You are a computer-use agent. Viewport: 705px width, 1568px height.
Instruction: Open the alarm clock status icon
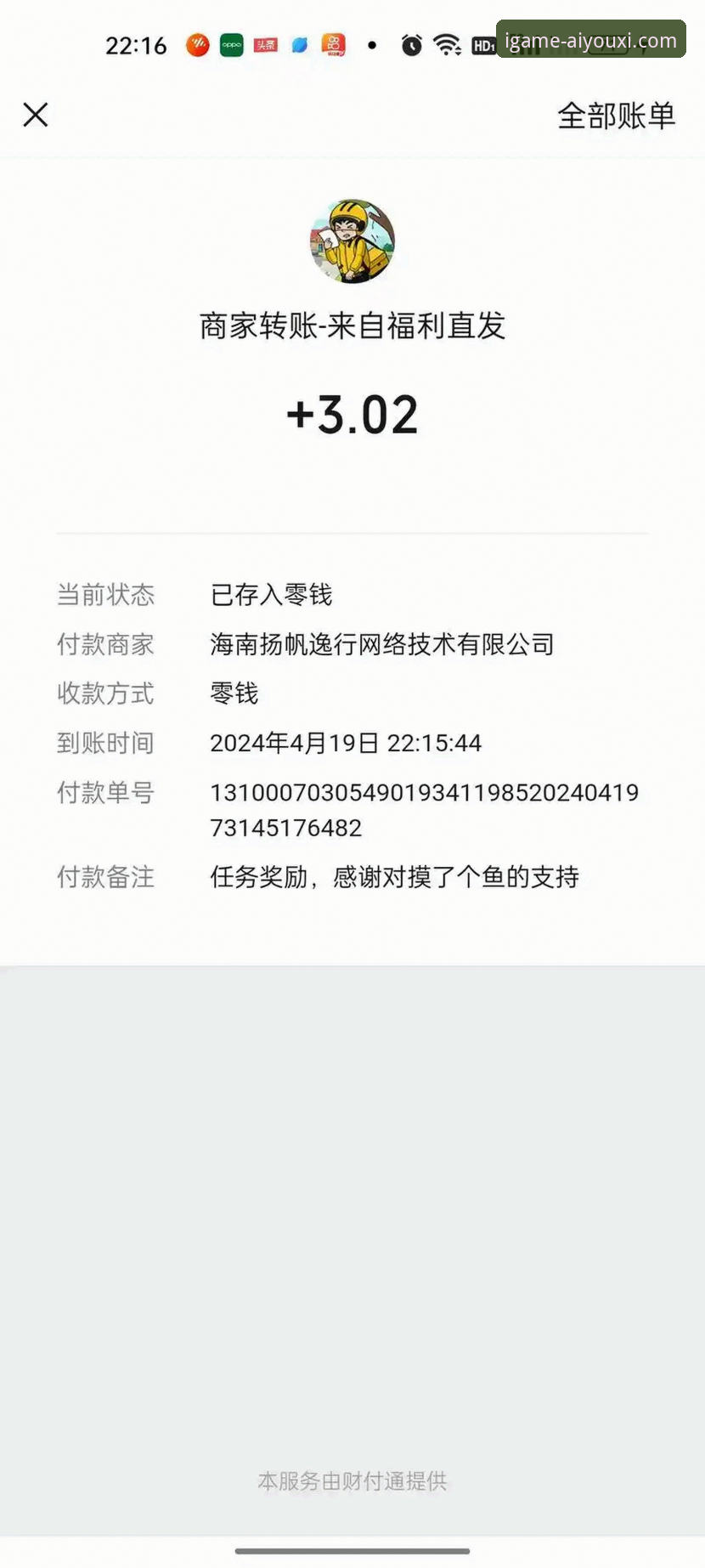410,45
